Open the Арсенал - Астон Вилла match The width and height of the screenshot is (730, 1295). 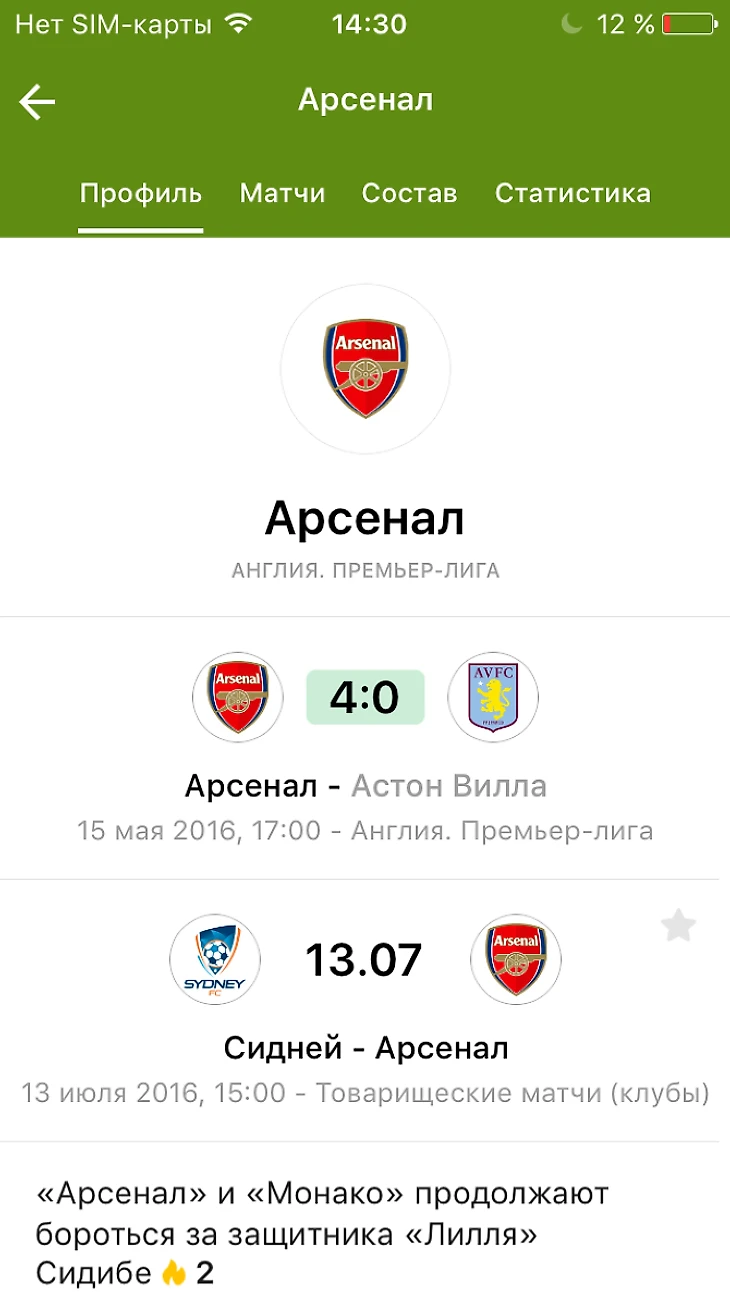(365, 786)
